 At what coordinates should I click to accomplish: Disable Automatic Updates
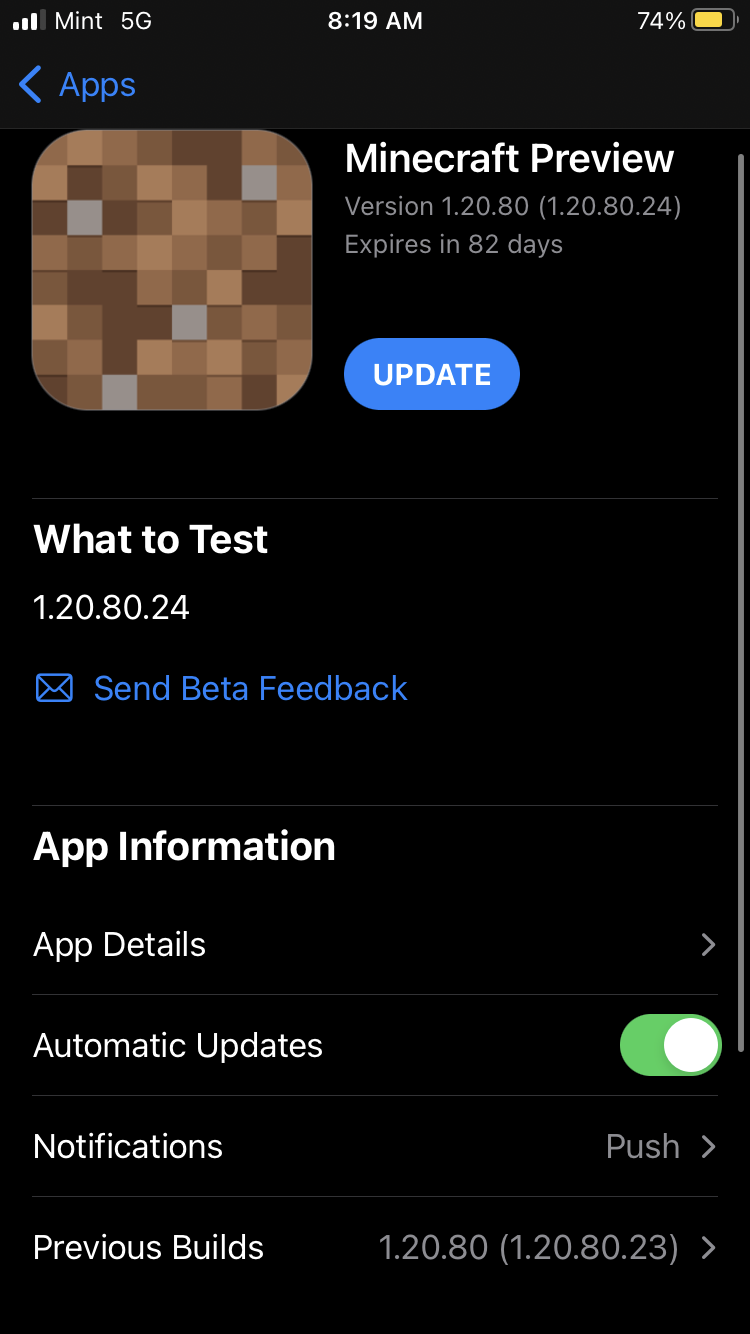click(x=669, y=1046)
